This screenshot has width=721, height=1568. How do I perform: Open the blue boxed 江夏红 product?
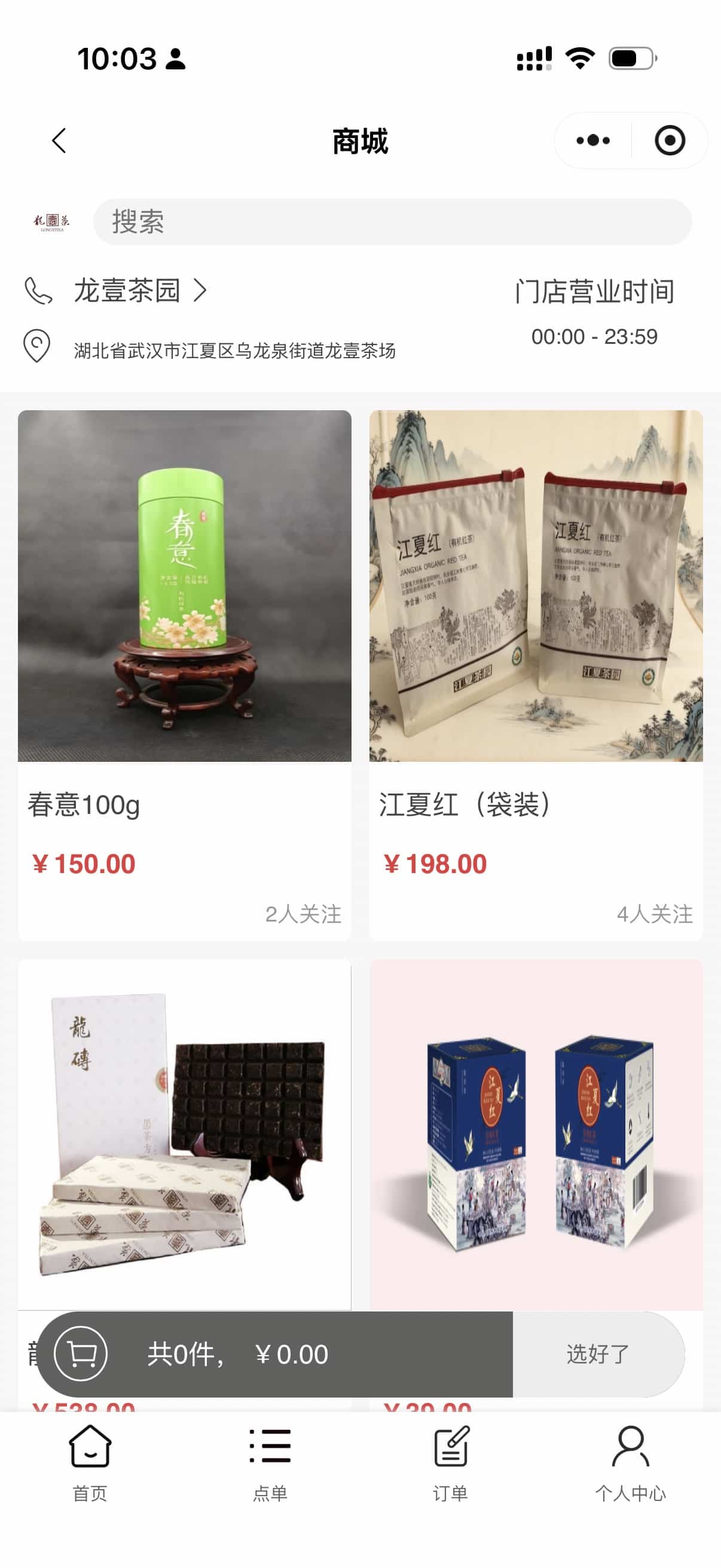[536, 1132]
